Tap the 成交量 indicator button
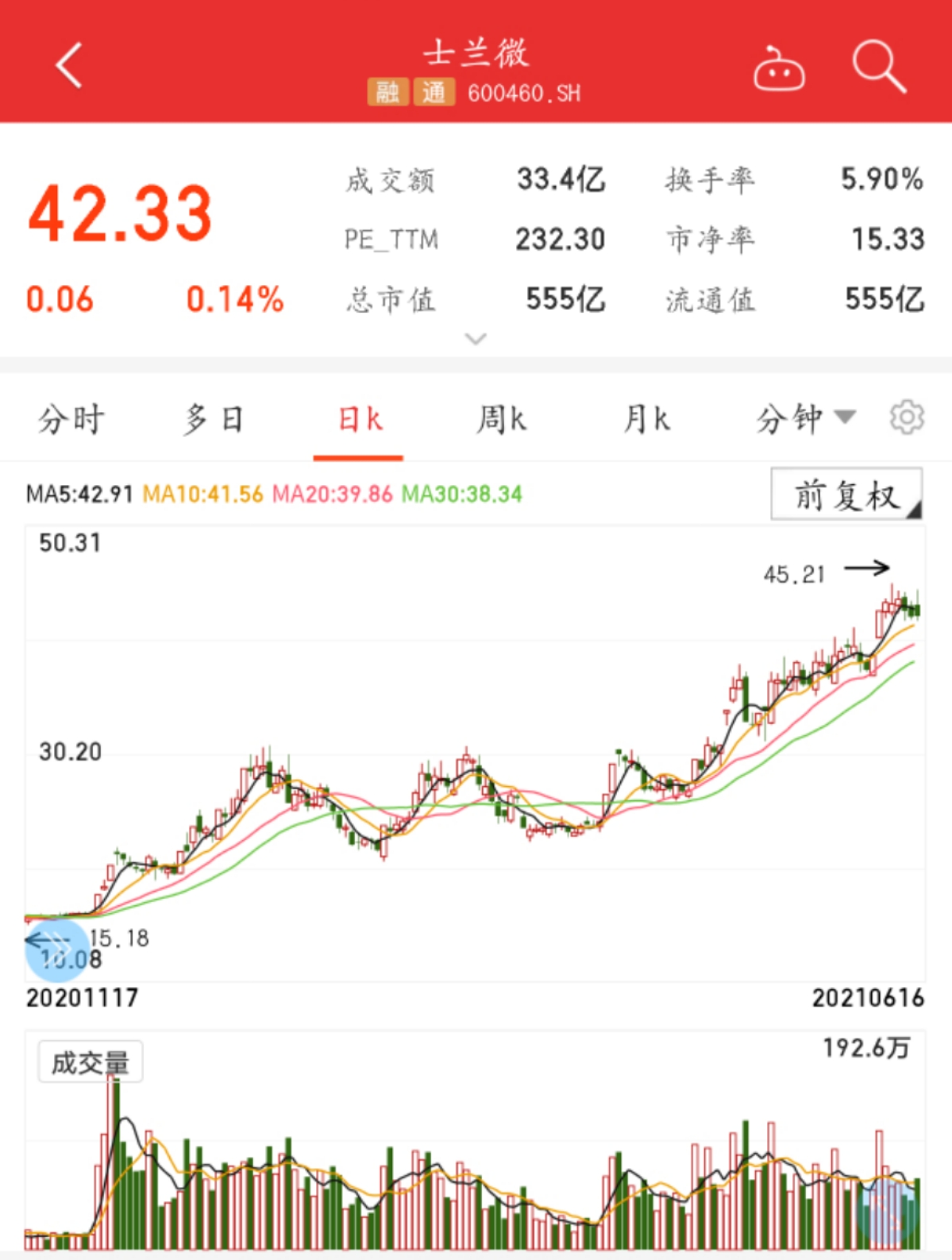The height and width of the screenshot is (1260, 952). tap(91, 1062)
